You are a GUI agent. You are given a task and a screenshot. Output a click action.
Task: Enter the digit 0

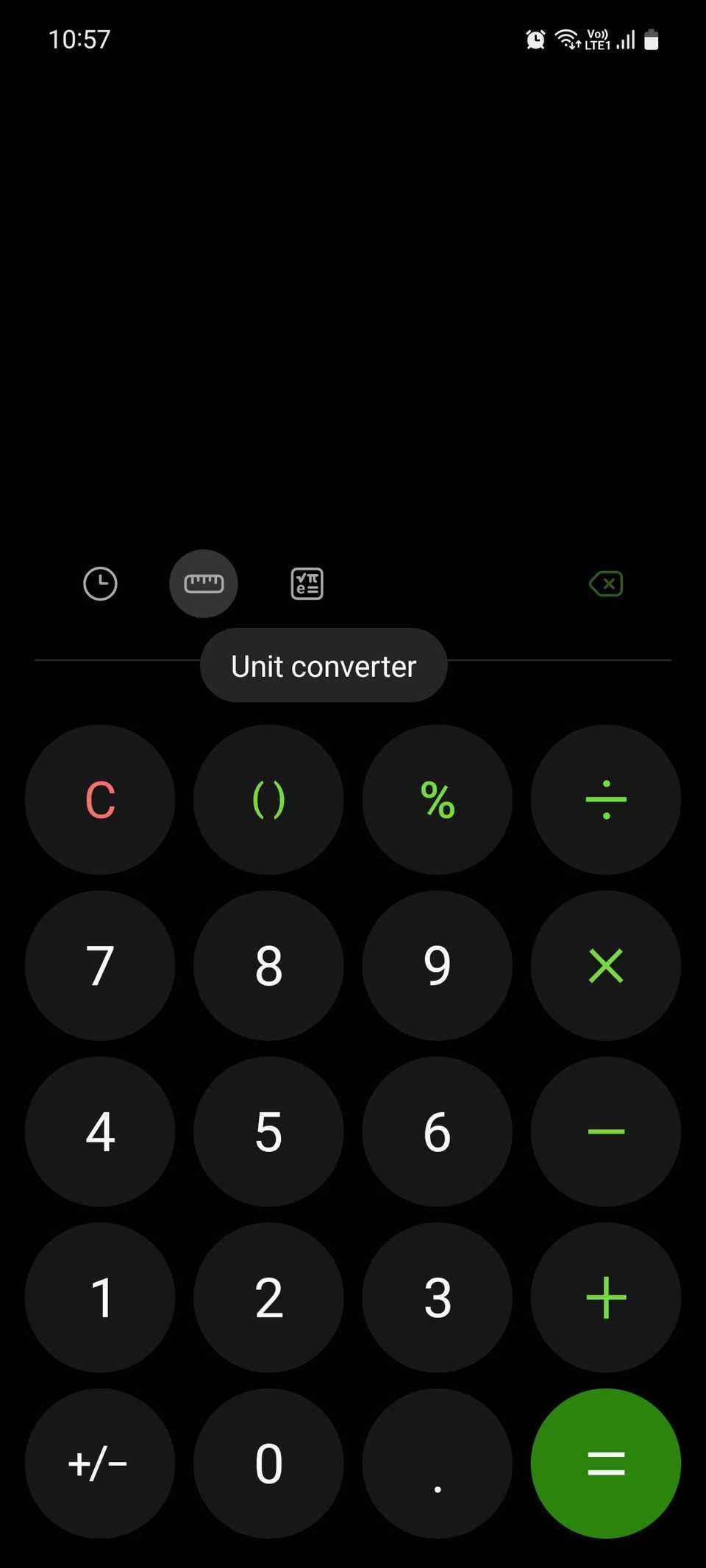point(268,1464)
